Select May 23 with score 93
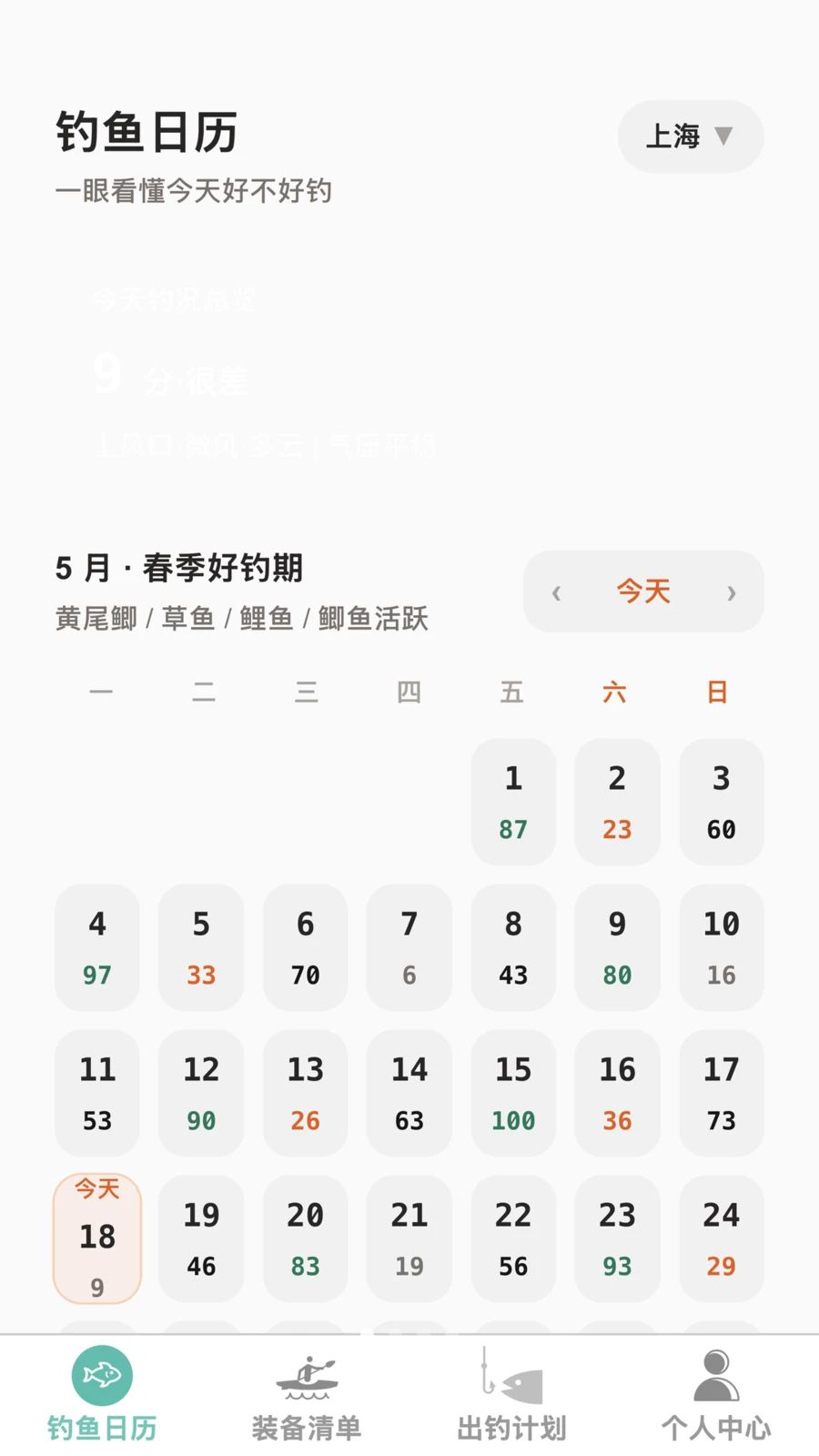The width and height of the screenshot is (819, 1456). (617, 1239)
